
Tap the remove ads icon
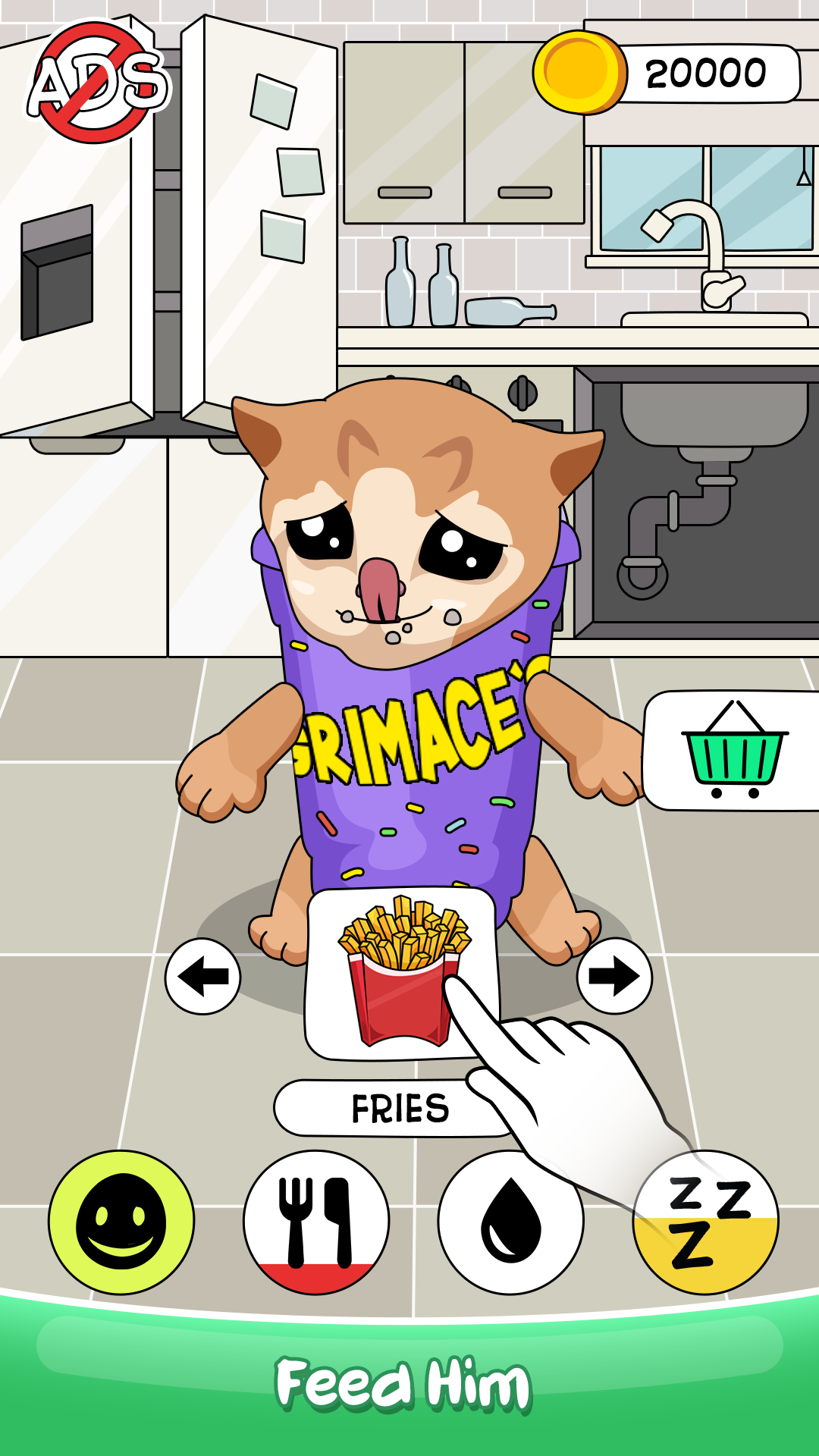tap(99, 83)
